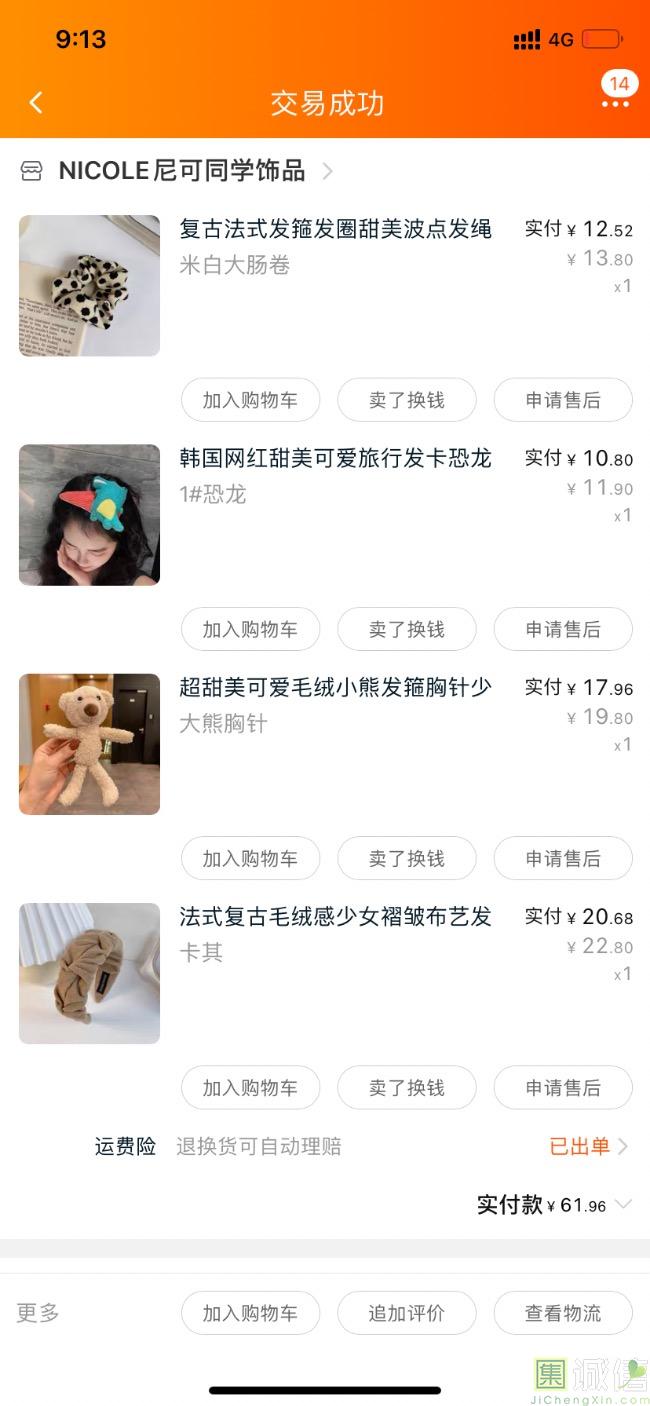Request after-sales for 大熊胸针 item
The width and height of the screenshot is (650, 1406).
click(x=563, y=858)
